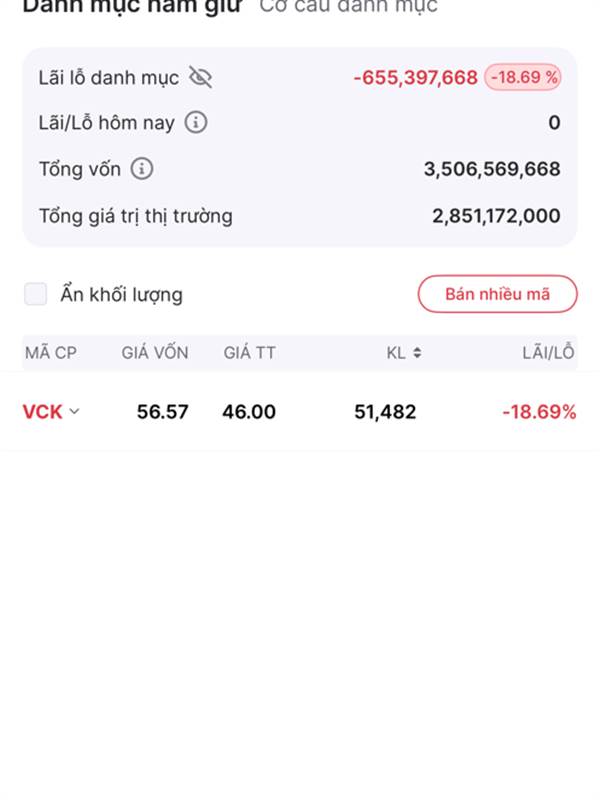Toggle portfolio profit/loss visibility eye icon
The image size is (600, 800).
click(201, 78)
